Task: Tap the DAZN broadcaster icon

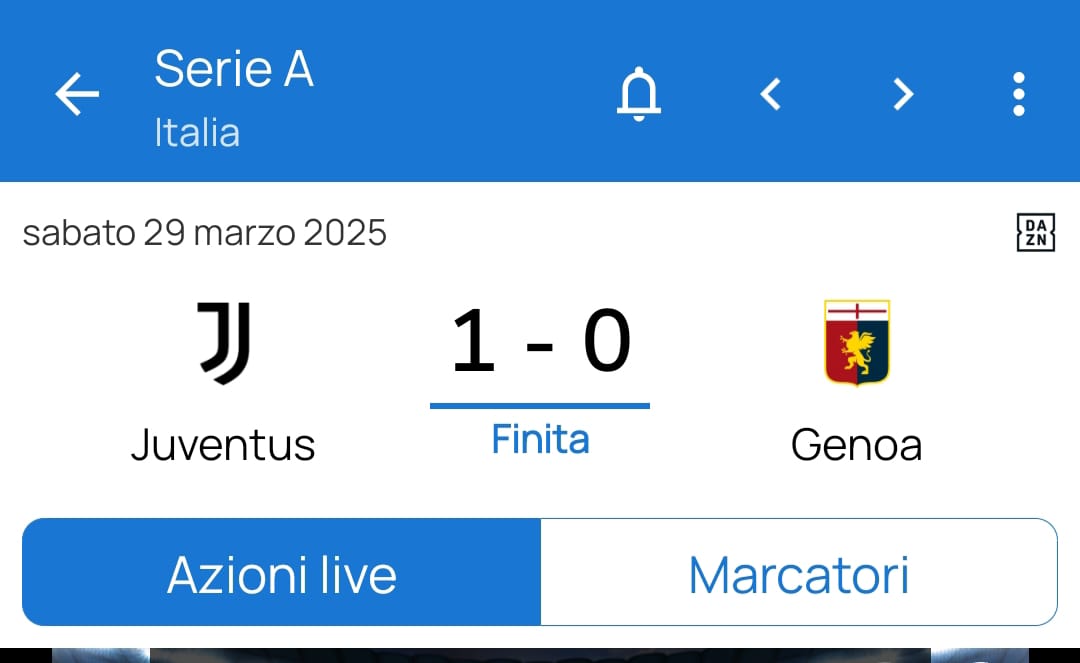Action: click(x=1035, y=233)
